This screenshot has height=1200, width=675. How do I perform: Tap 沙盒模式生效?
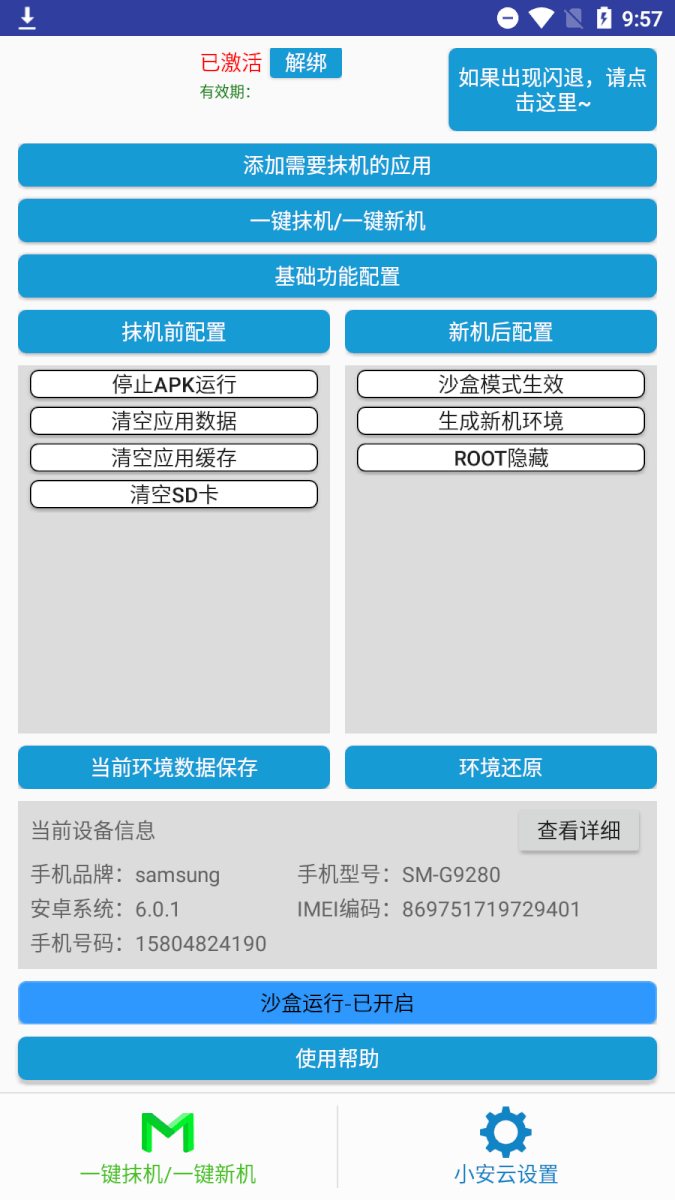coord(501,384)
